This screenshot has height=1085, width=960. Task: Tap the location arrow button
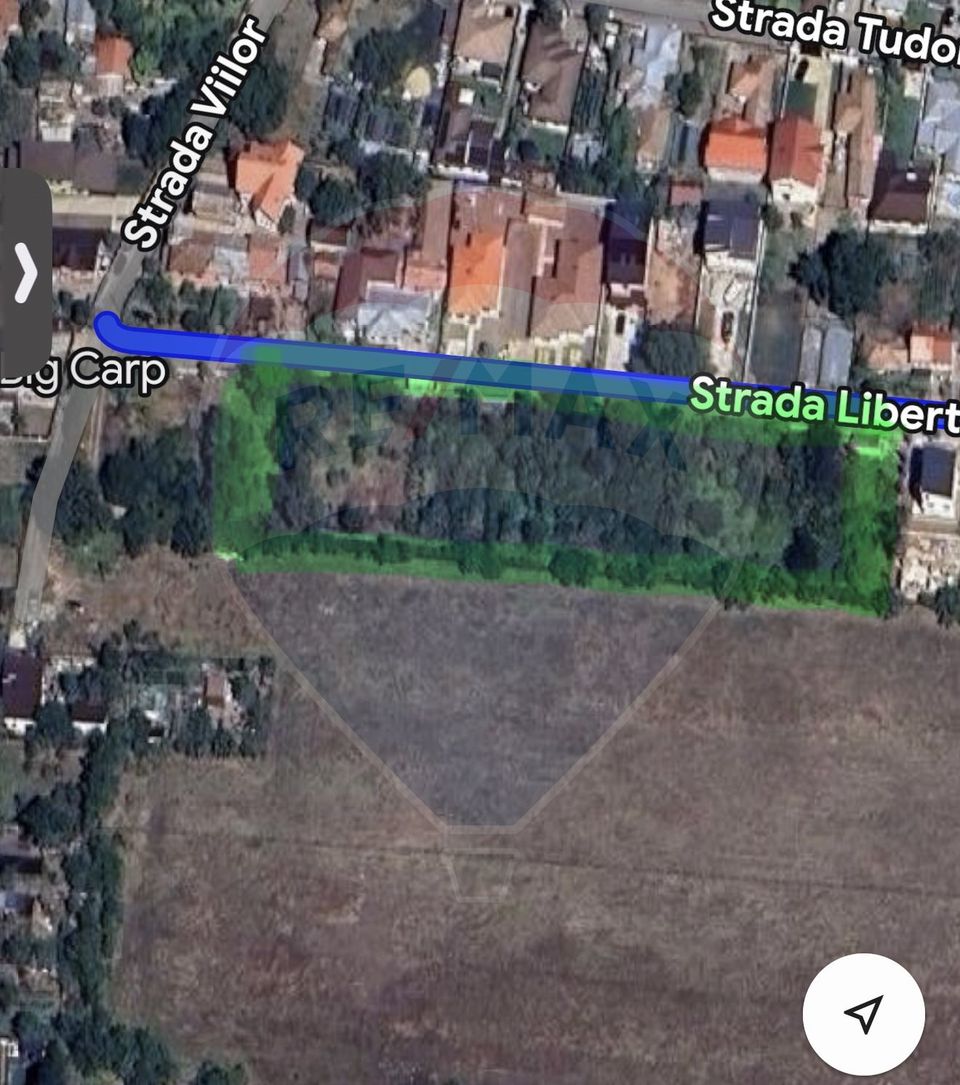point(863,1014)
